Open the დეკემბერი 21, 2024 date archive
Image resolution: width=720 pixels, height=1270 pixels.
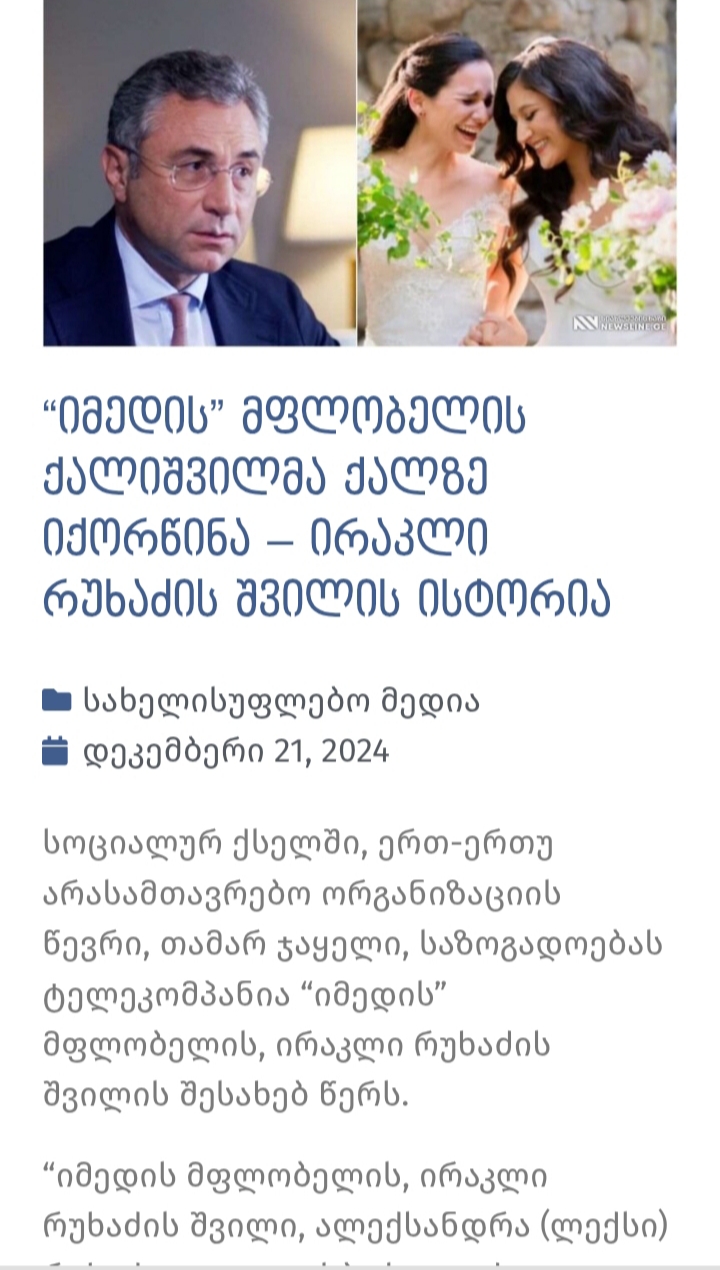click(x=235, y=751)
